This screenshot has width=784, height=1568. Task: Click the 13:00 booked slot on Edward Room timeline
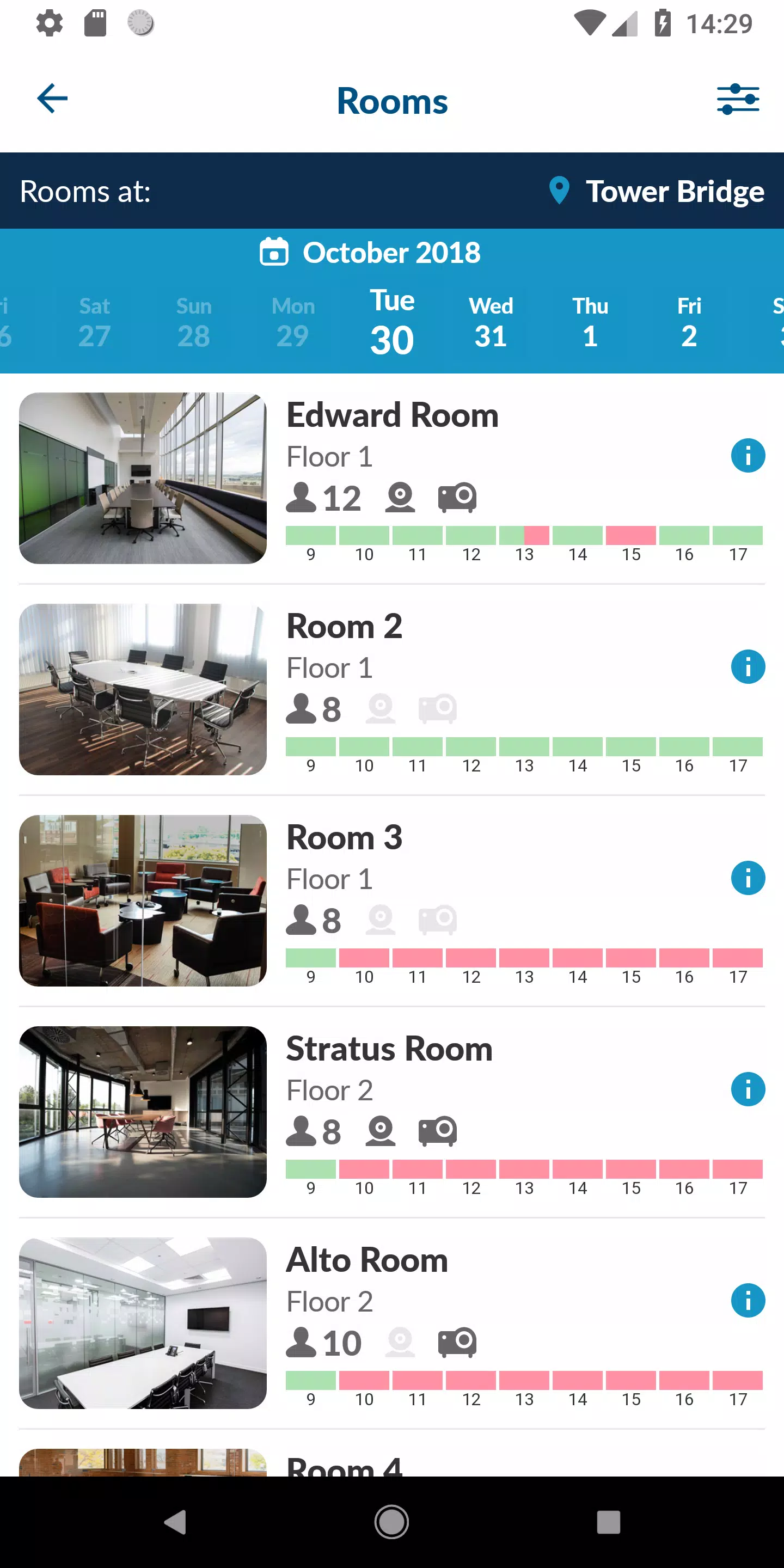coord(537,535)
